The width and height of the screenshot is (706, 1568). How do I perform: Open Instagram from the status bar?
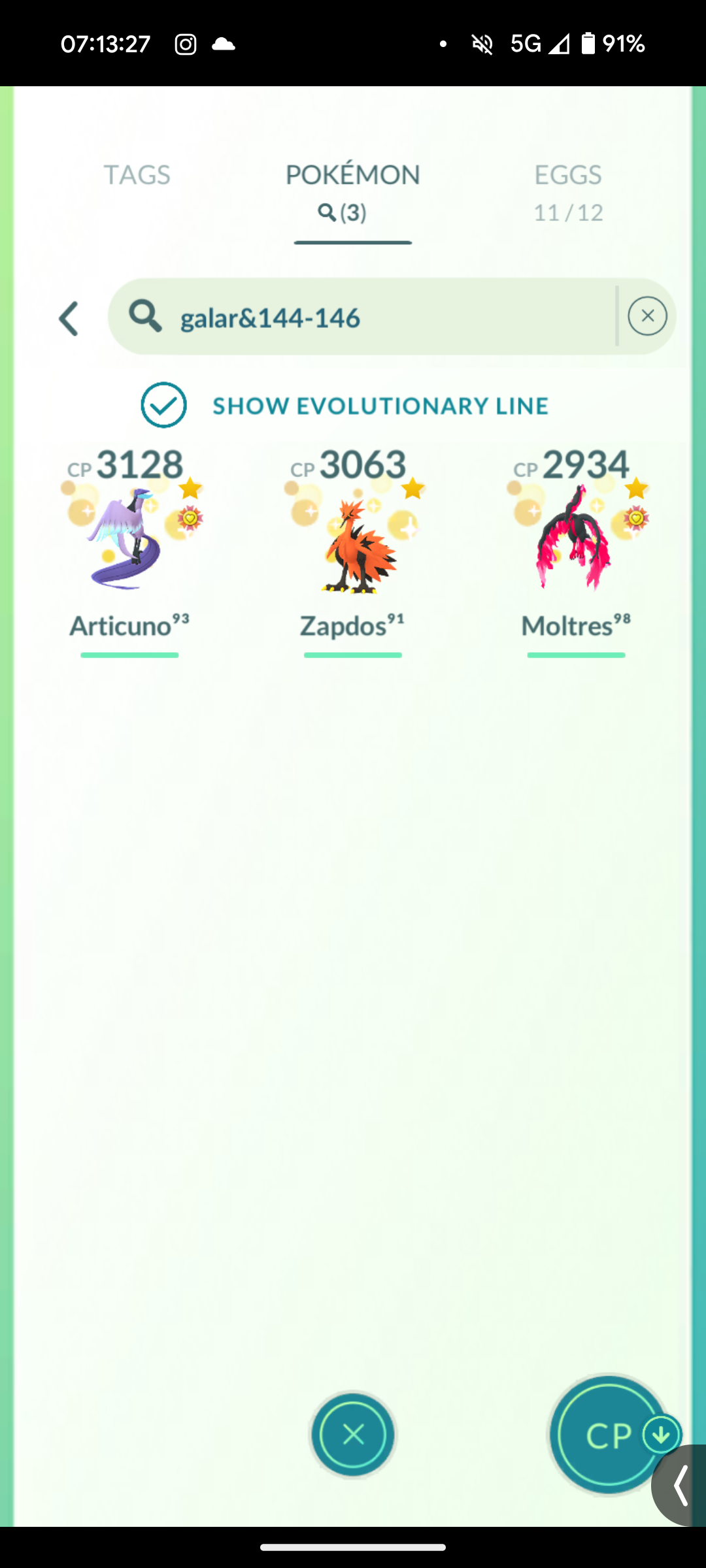point(186,43)
